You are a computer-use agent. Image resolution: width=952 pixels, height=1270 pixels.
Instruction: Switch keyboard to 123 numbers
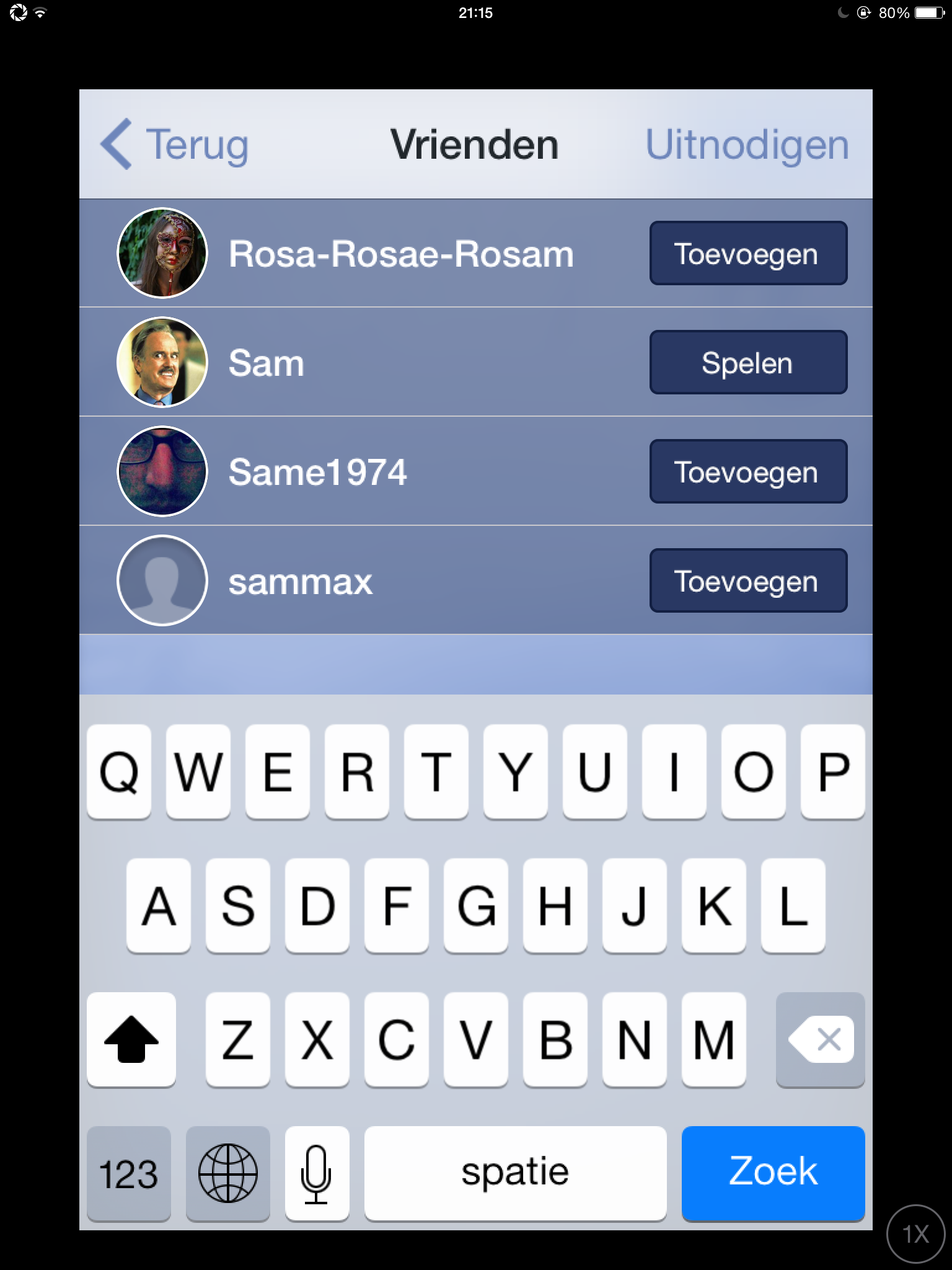click(128, 1173)
